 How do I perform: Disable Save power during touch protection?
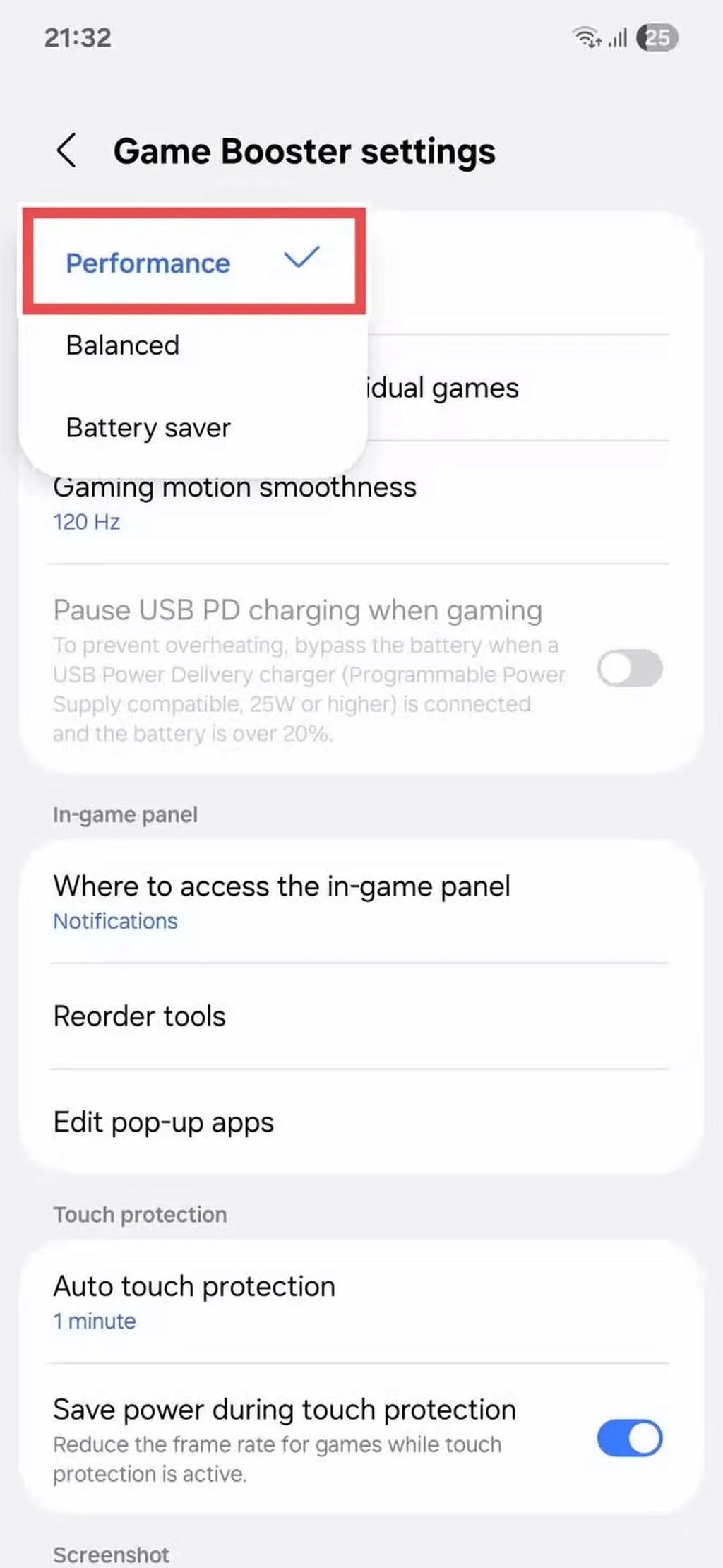point(629,1439)
